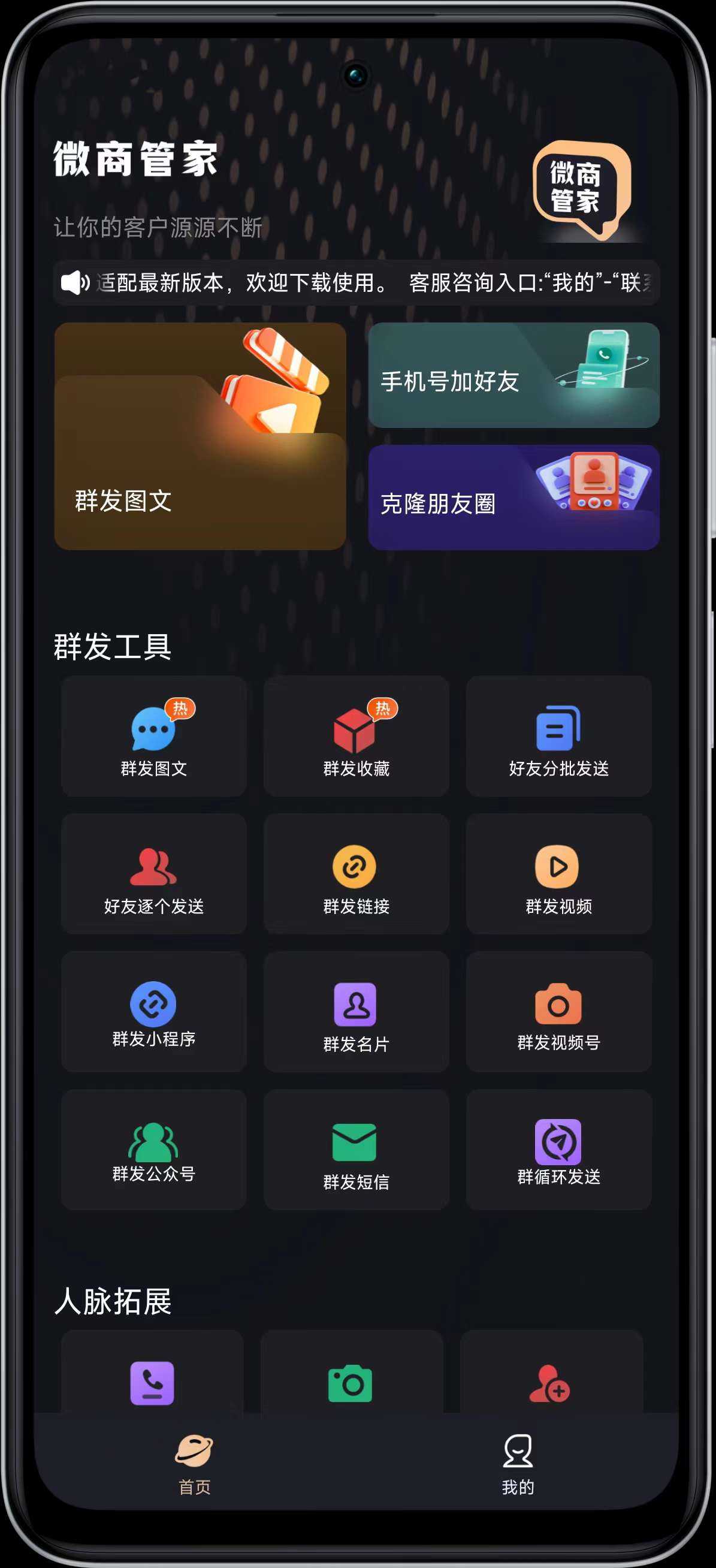Open 群发收藏 tool
The image size is (716, 1568).
(357, 737)
